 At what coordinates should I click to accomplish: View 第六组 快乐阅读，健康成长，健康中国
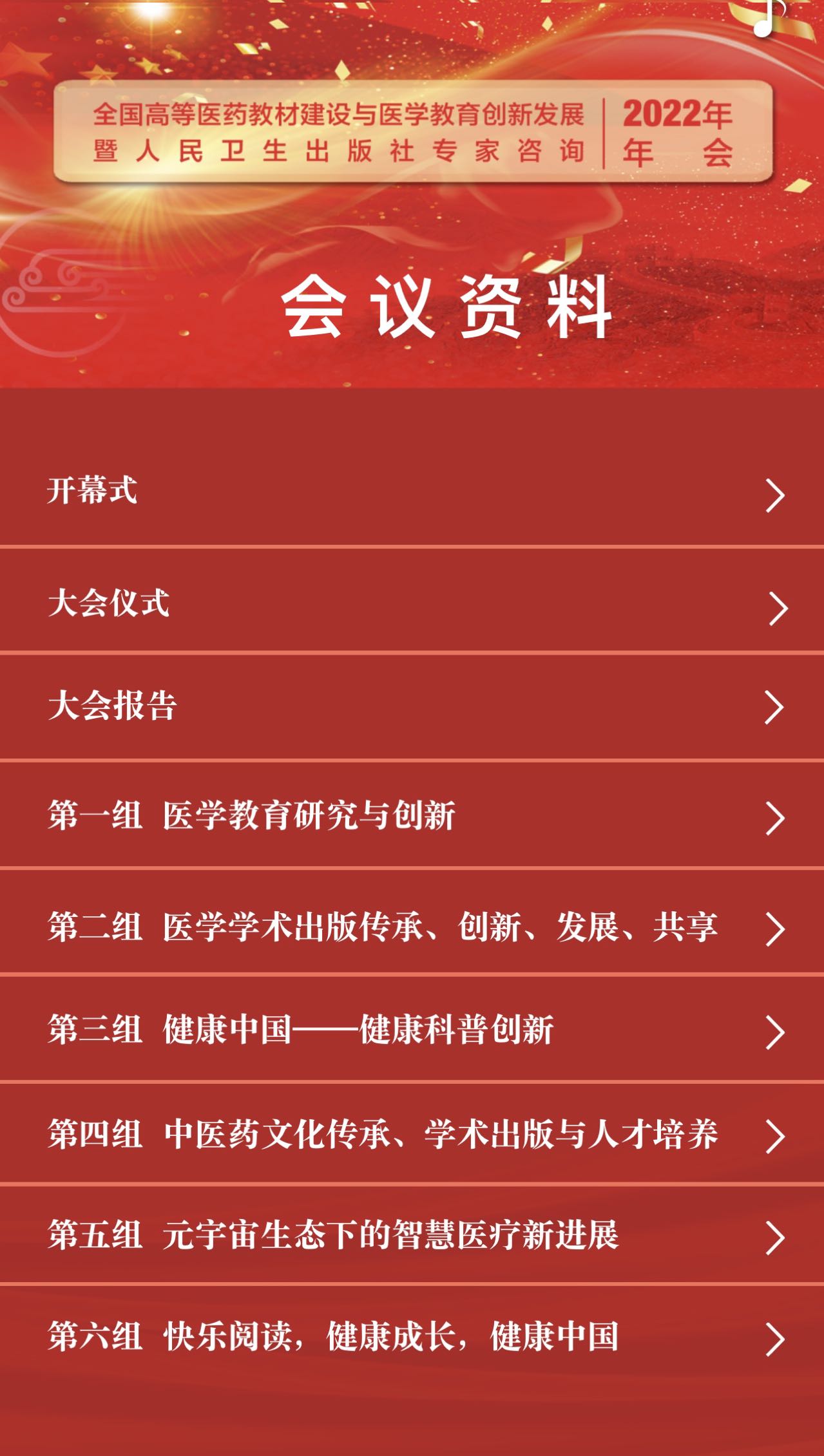(x=412, y=1337)
